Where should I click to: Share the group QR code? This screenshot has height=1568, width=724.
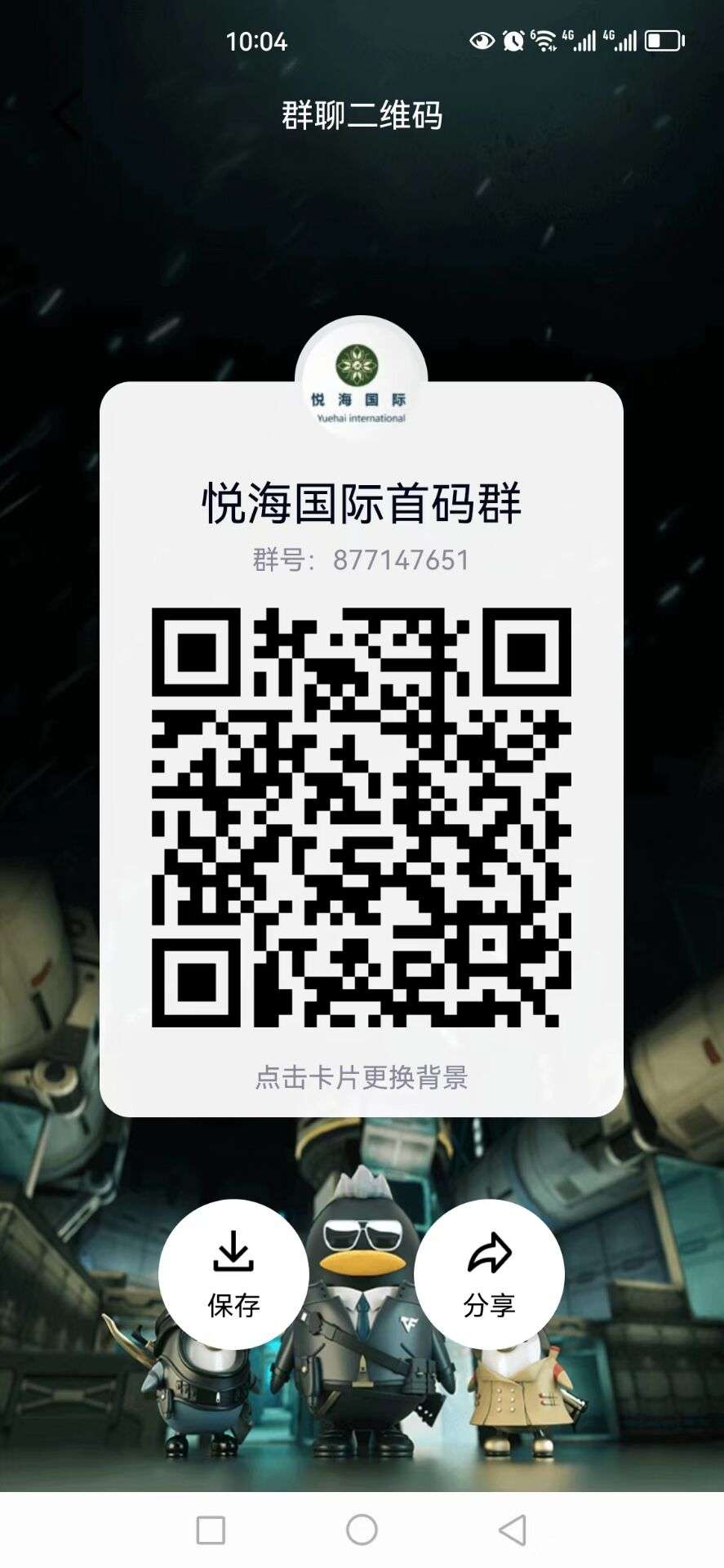pos(489,1274)
